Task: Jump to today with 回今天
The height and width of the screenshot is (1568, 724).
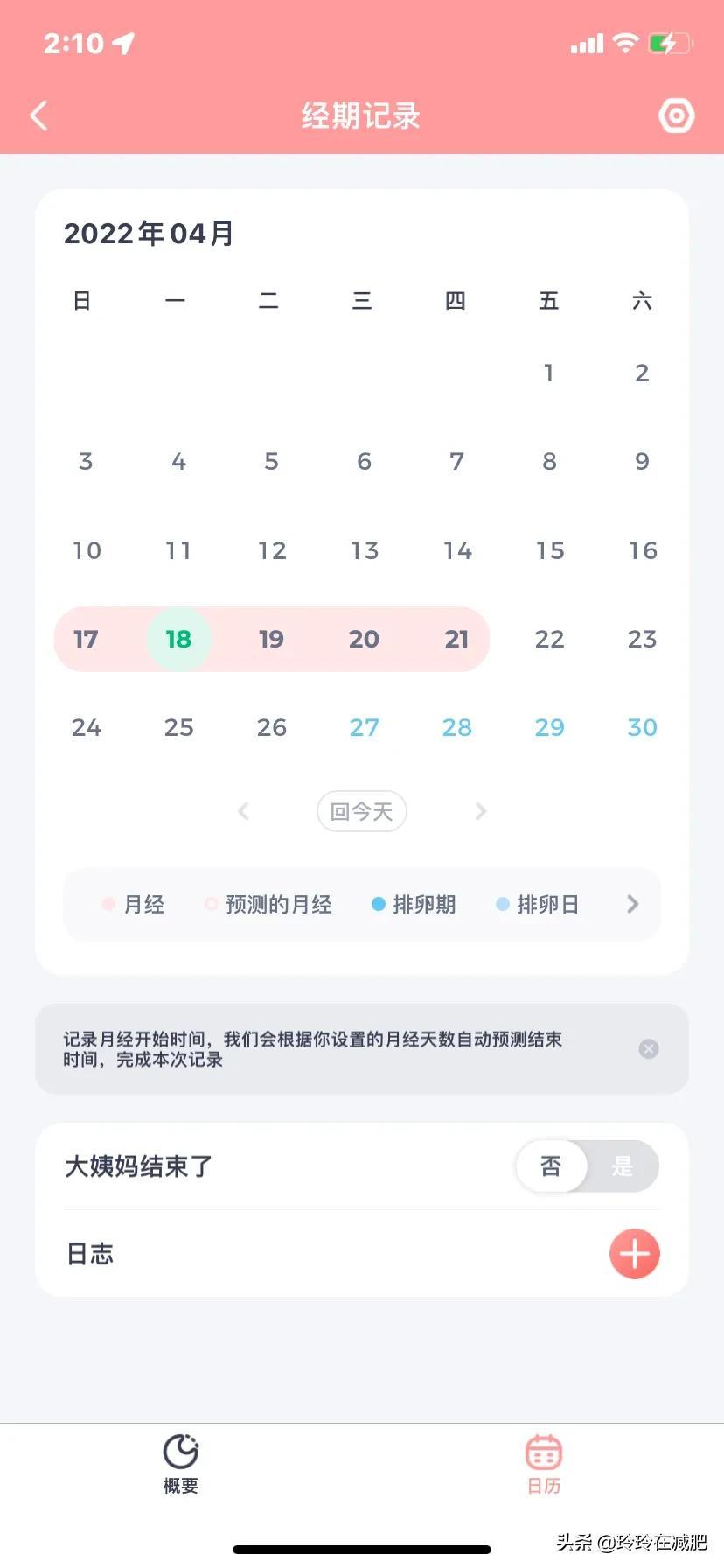Action: (361, 811)
